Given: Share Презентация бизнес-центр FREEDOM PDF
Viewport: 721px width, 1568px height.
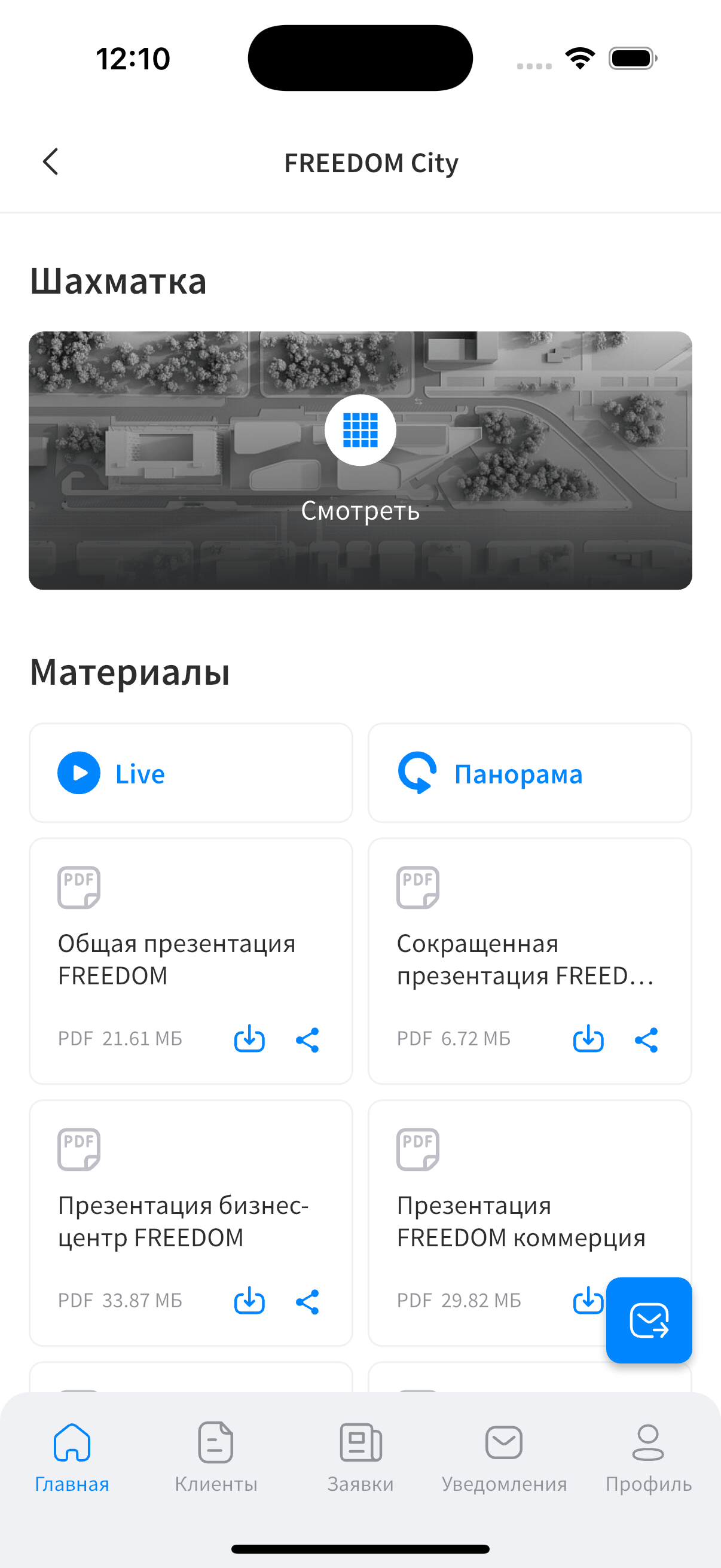Looking at the screenshot, I should click(x=307, y=1301).
